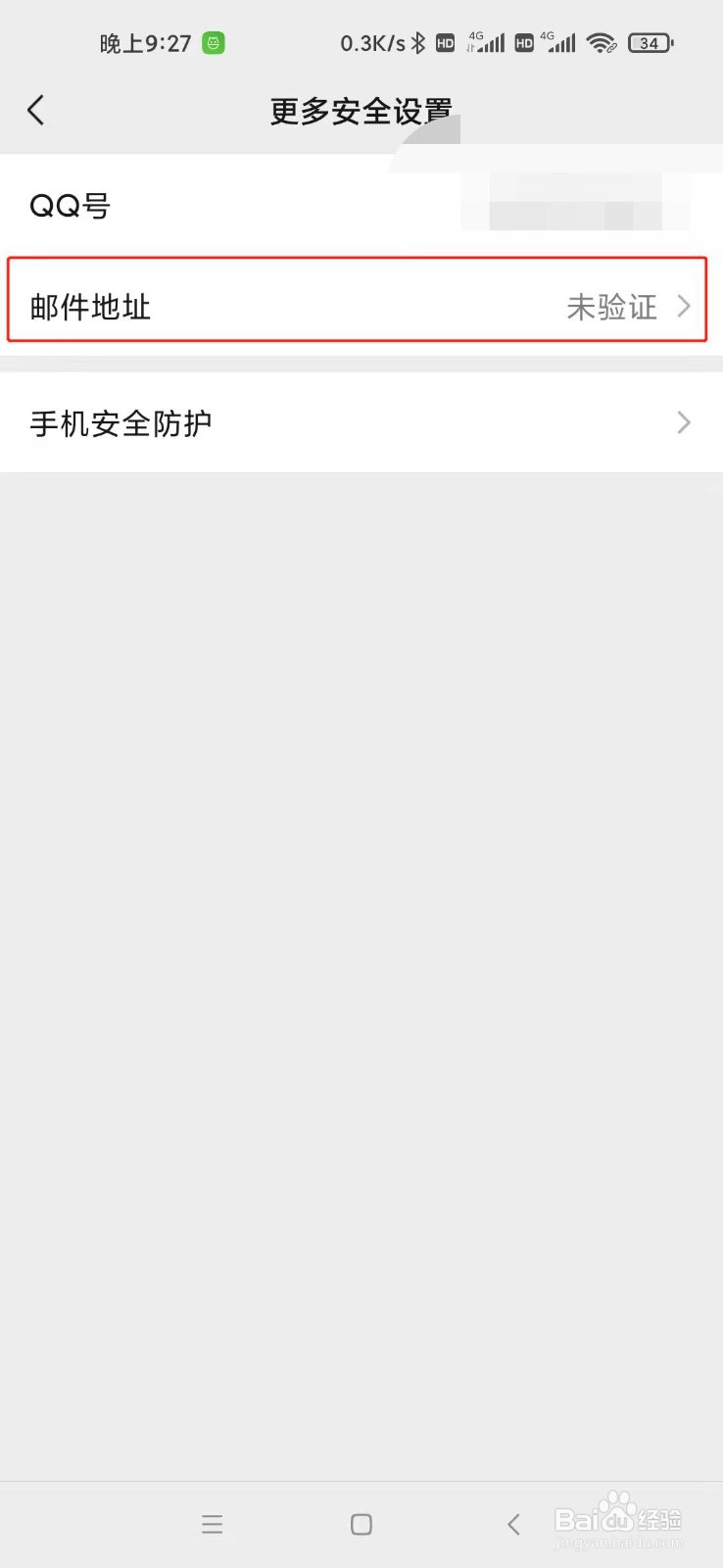Tap the navigation bar back button
The width and height of the screenshot is (723, 1568).
tap(513, 1524)
